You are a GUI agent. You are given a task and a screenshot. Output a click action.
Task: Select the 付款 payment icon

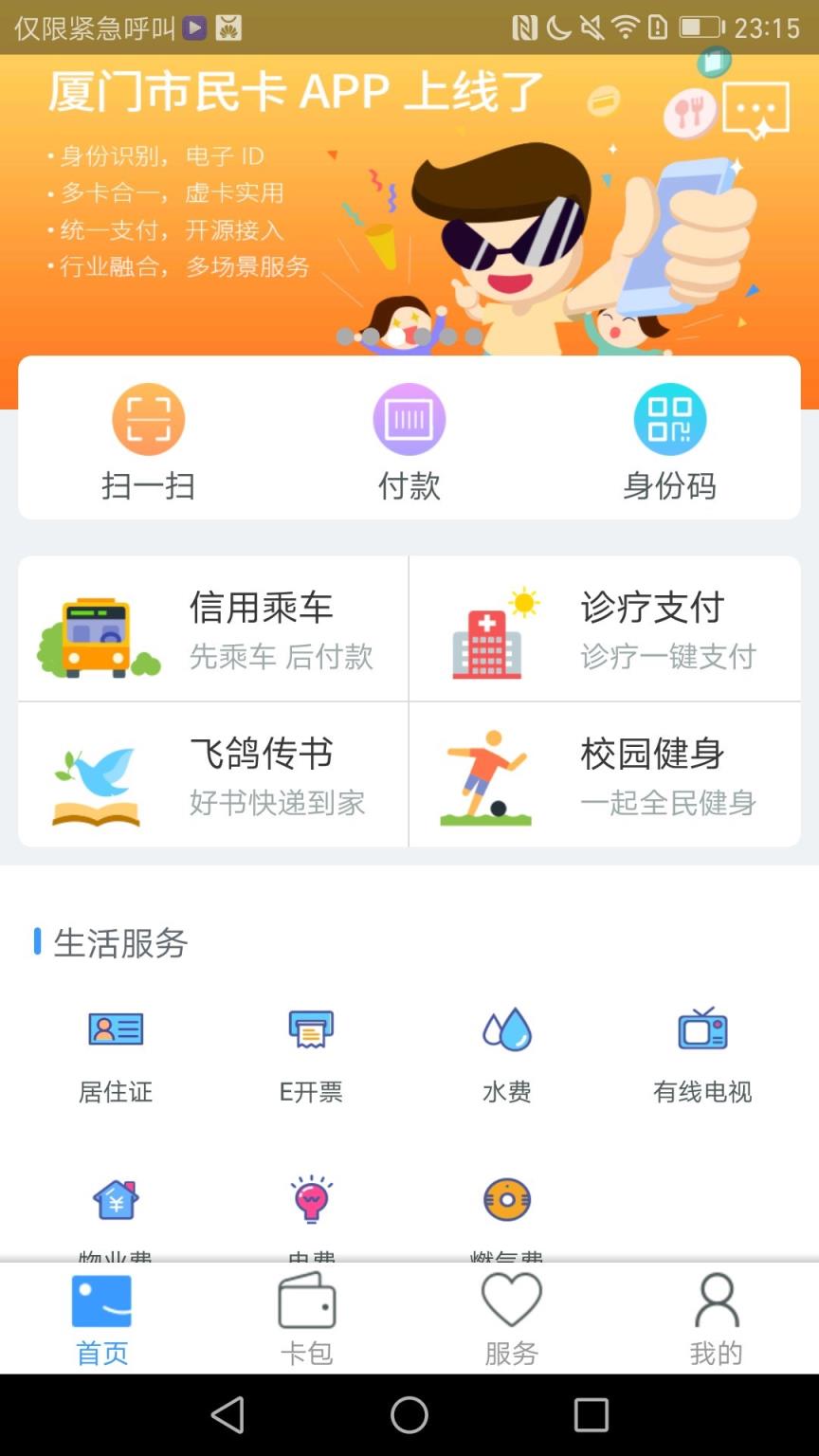[409, 436]
